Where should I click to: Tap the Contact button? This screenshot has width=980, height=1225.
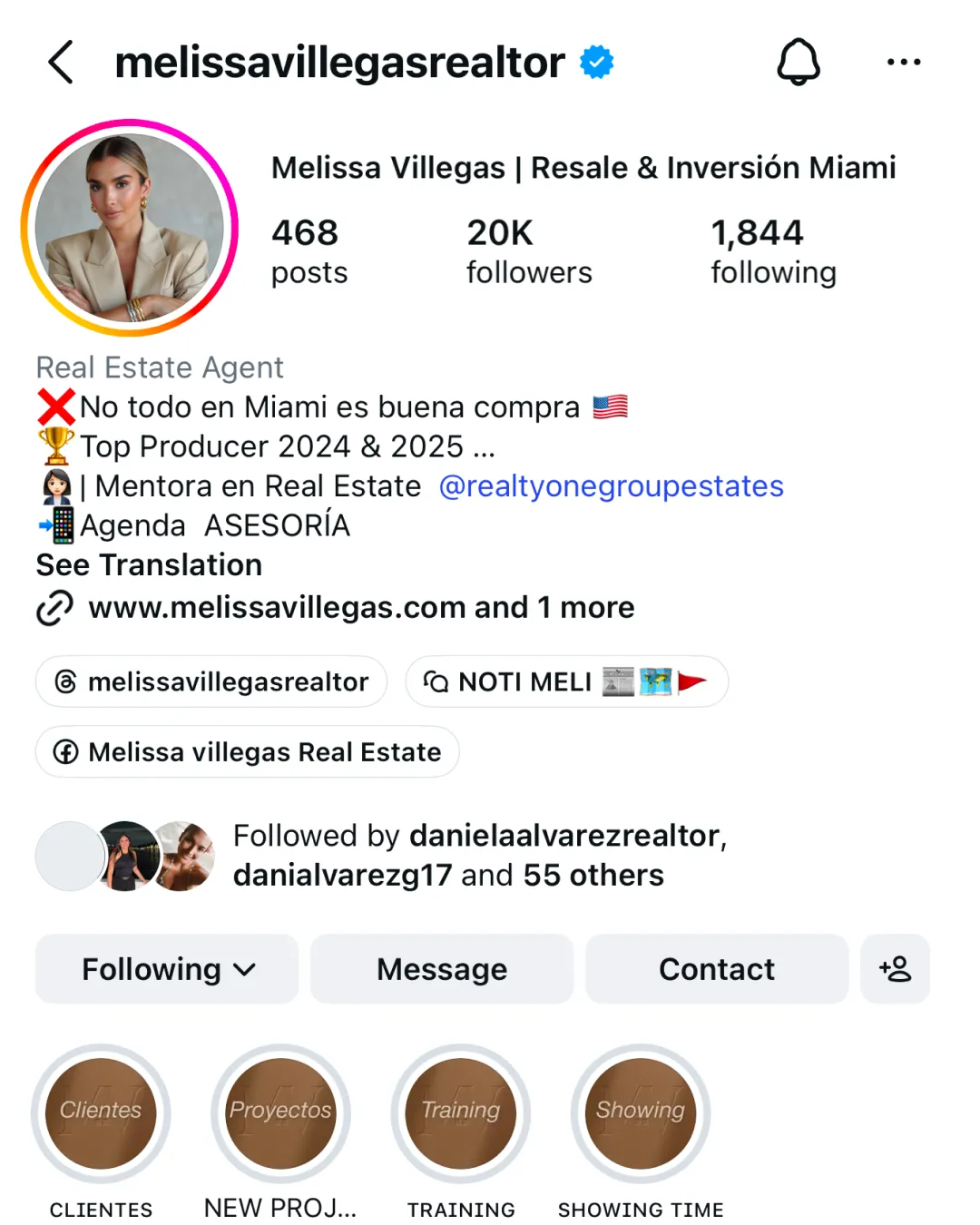pyautogui.click(x=717, y=969)
